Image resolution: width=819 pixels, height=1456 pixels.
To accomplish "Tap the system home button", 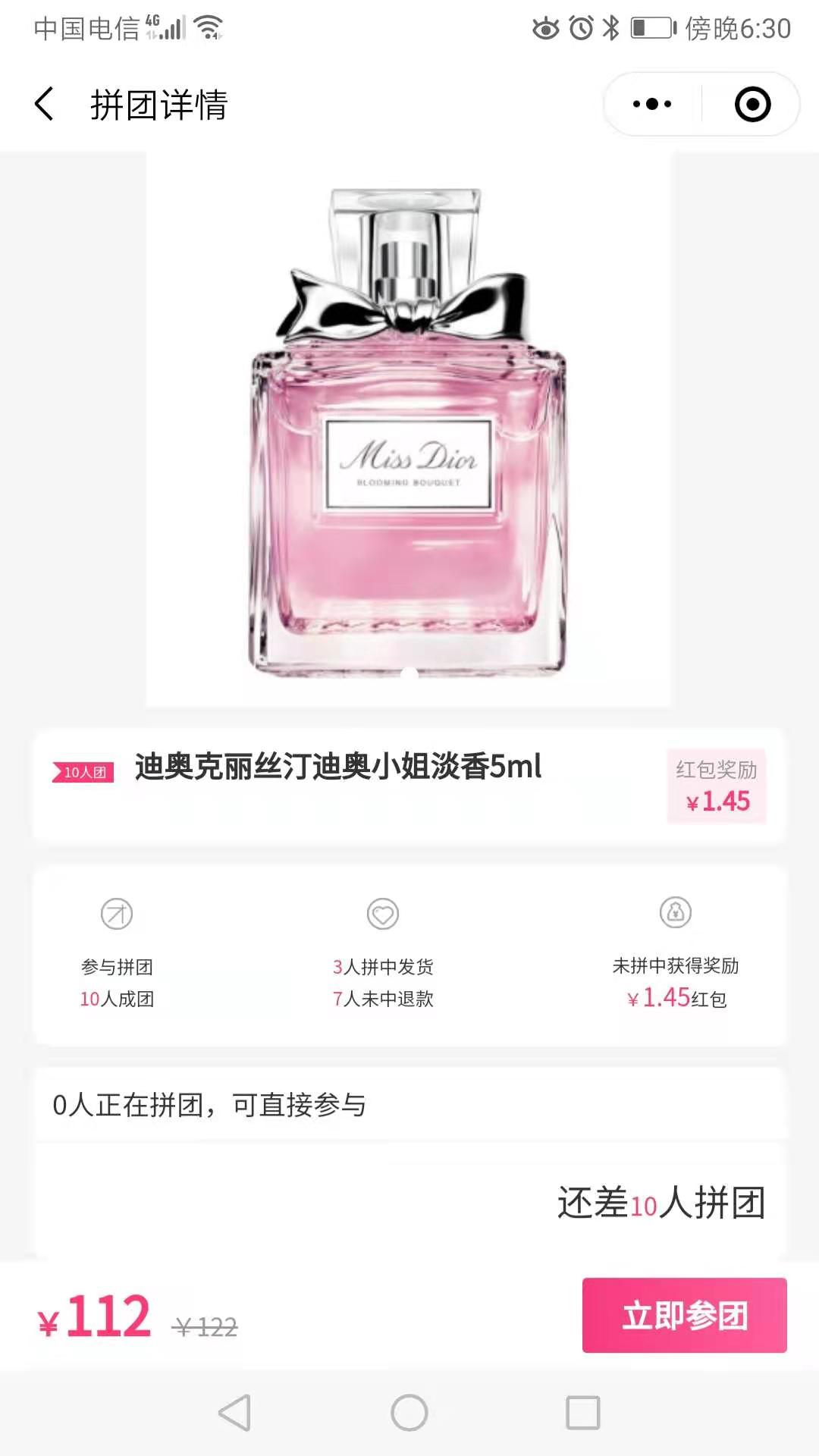I will point(409,1413).
